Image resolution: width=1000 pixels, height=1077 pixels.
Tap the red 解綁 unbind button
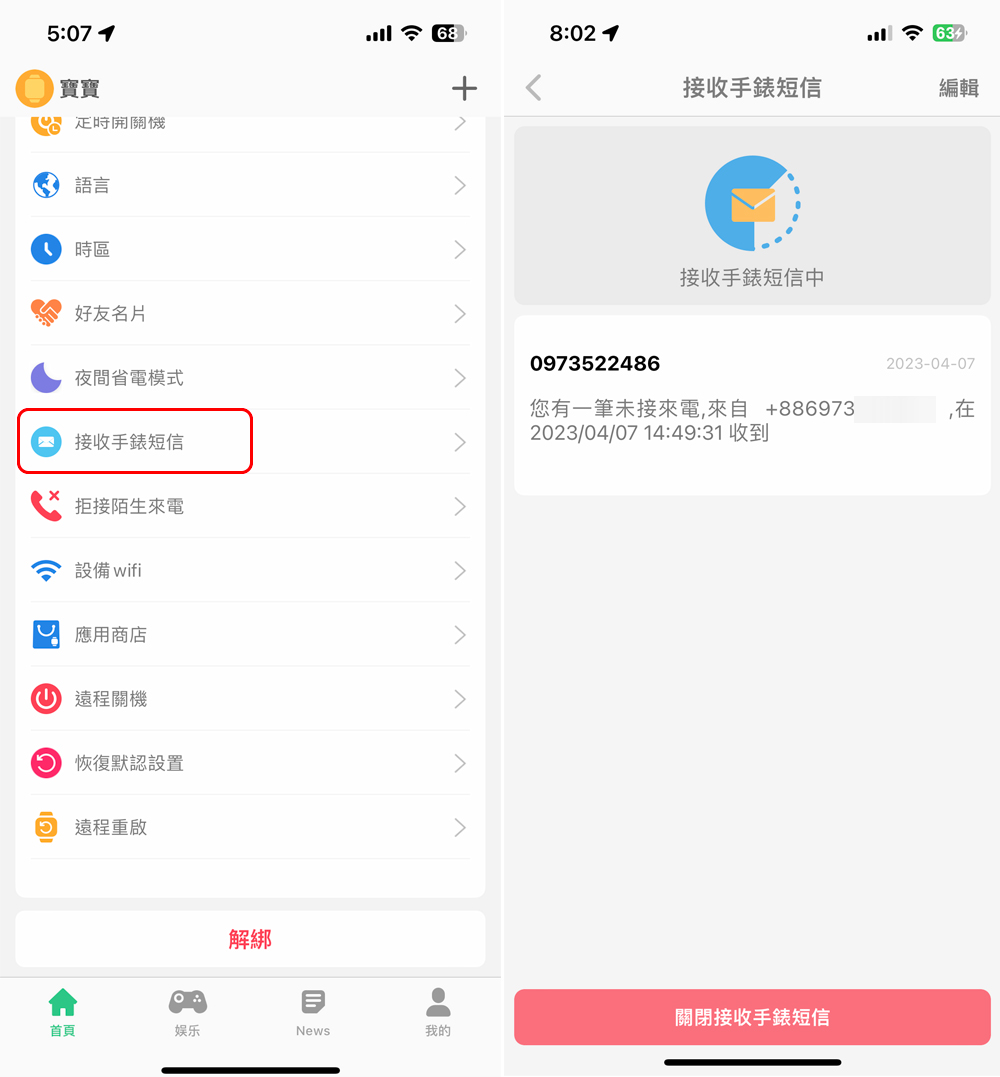point(250,939)
